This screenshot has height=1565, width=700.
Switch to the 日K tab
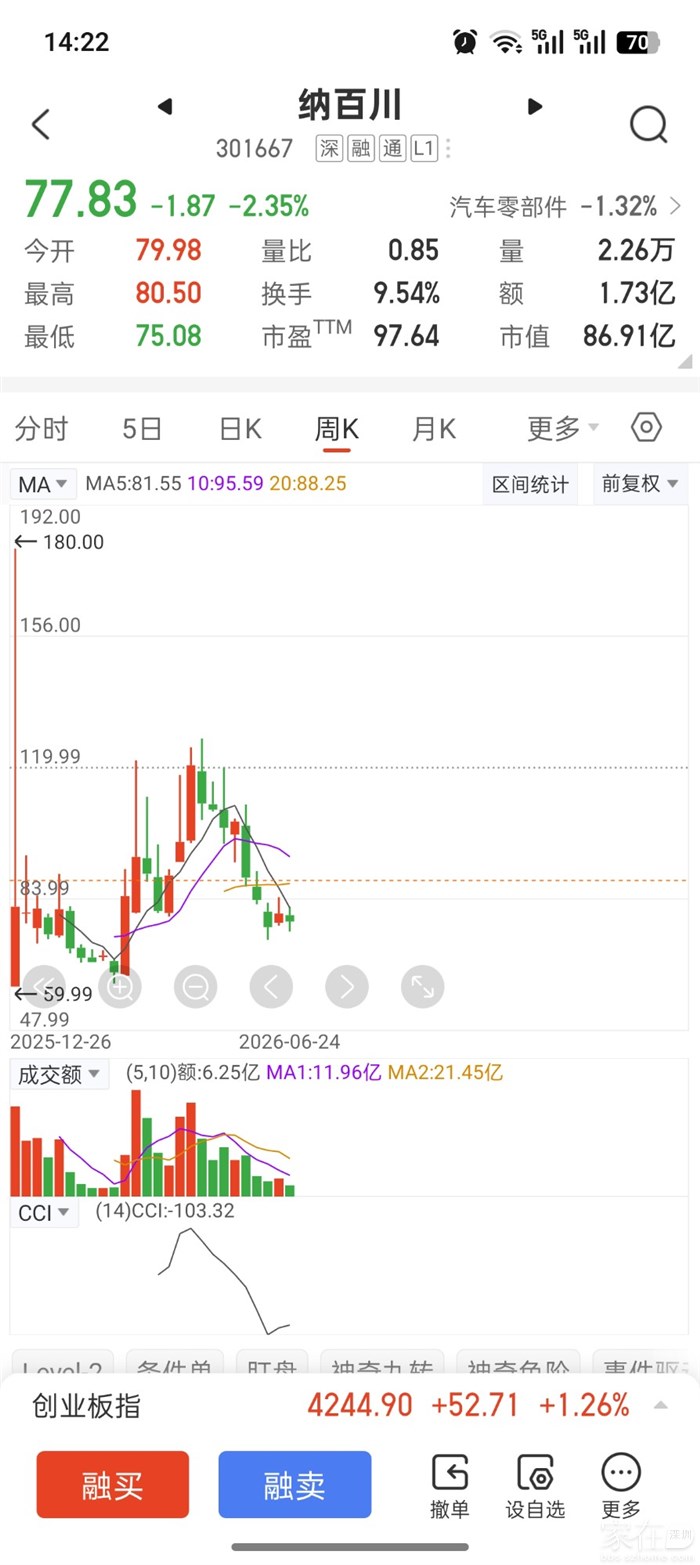point(240,429)
